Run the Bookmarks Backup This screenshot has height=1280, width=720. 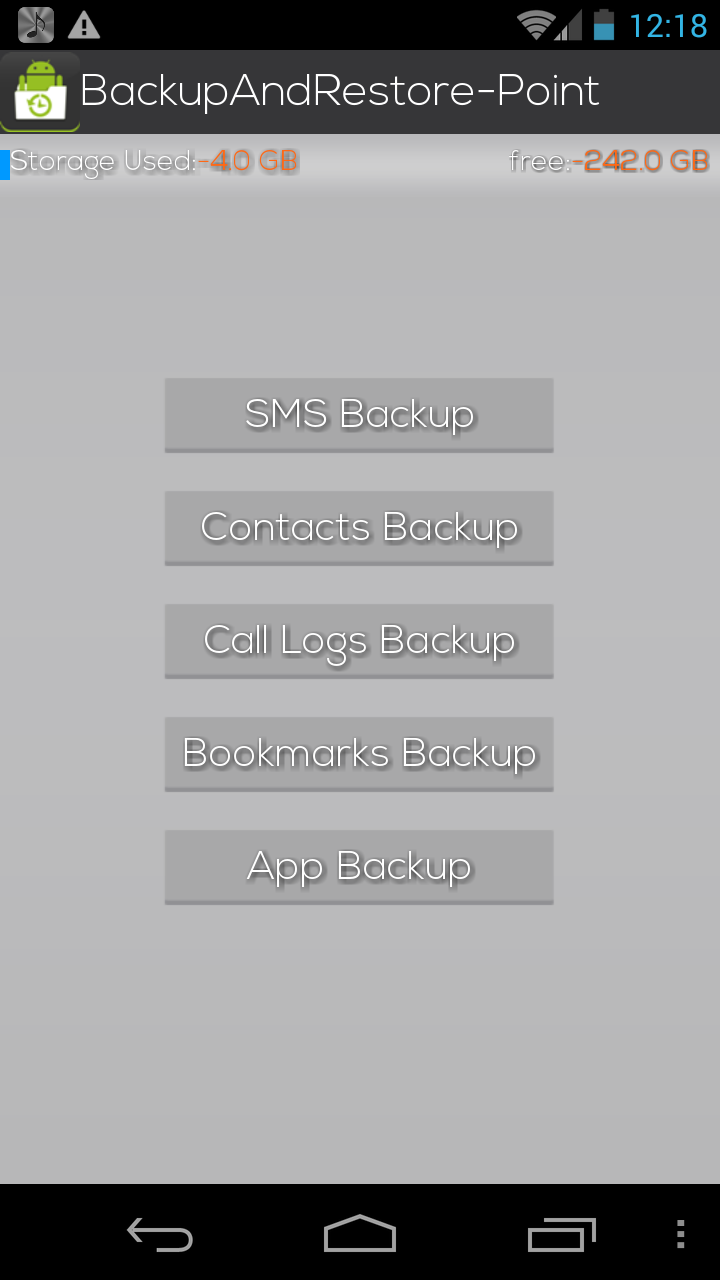pyautogui.click(x=359, y=753)
